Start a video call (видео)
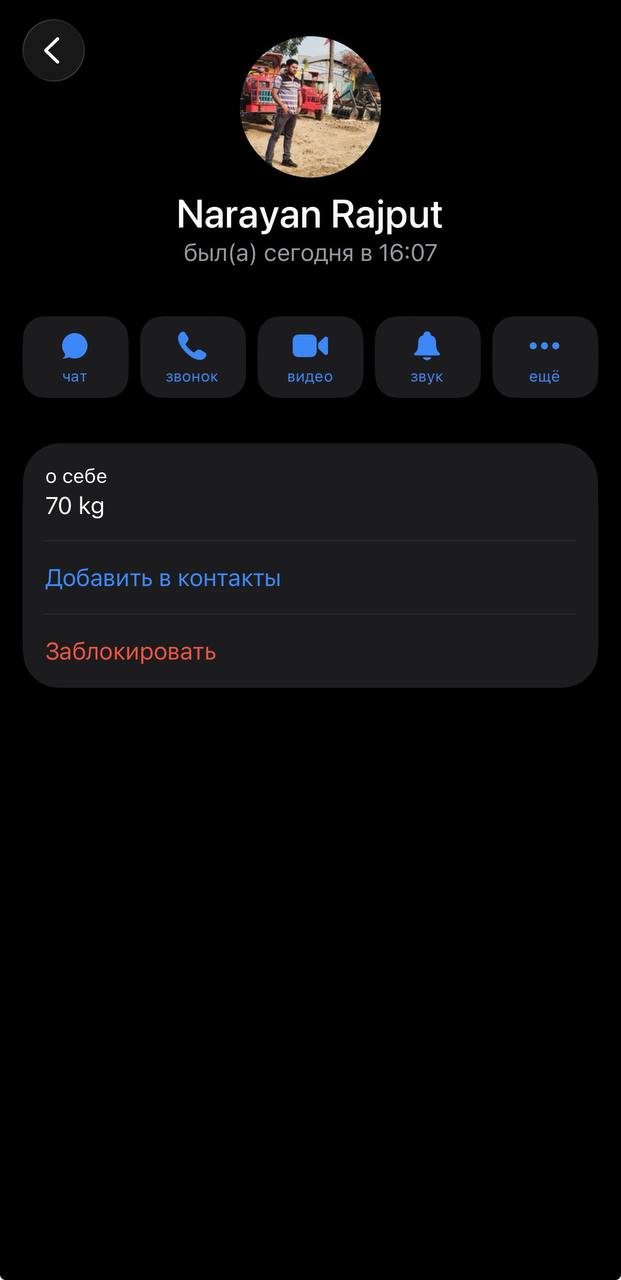621x1280 pixels. tap(310, 357)
